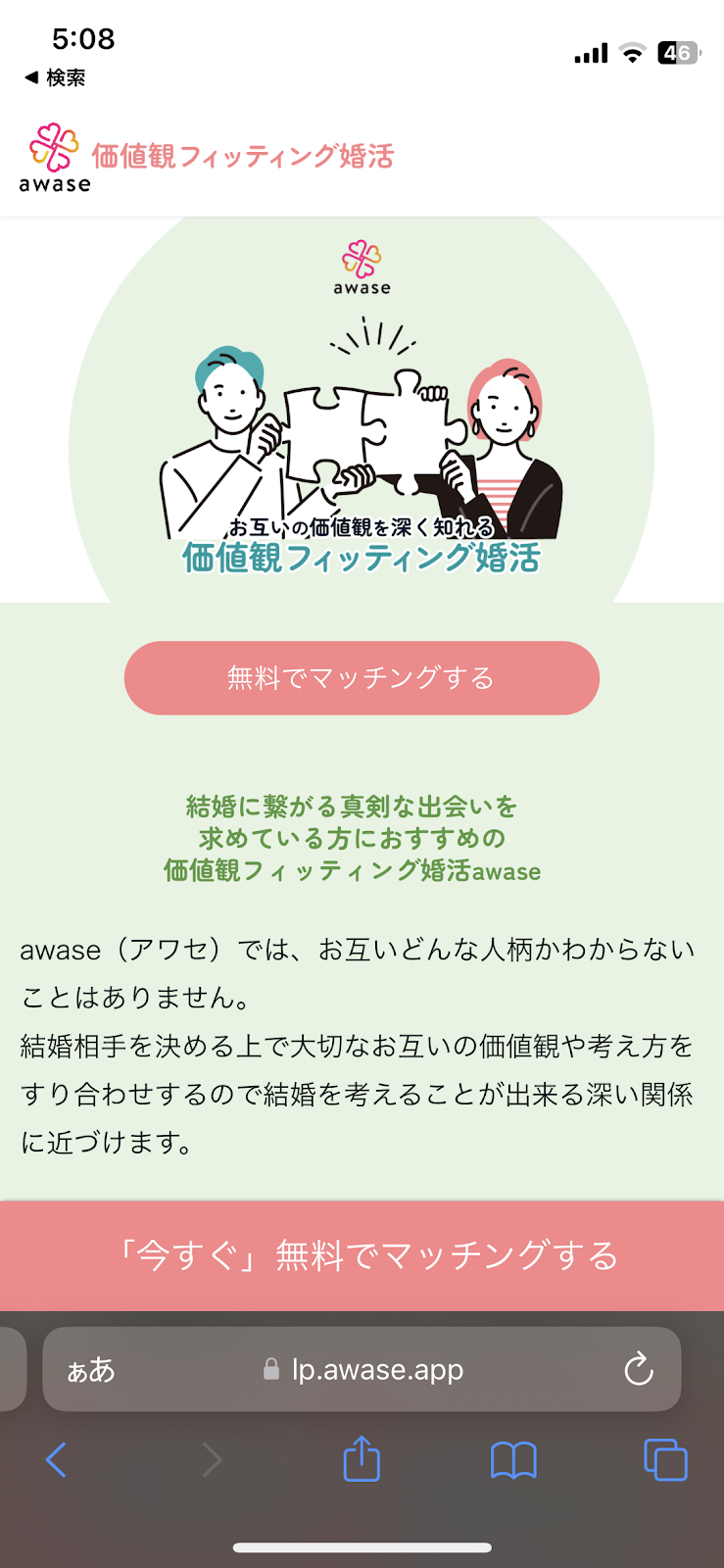The height and width of the screenshot is (1568, 724).
Task: Go back with Safari's back arrow
Action: [x=57, y=1460]
